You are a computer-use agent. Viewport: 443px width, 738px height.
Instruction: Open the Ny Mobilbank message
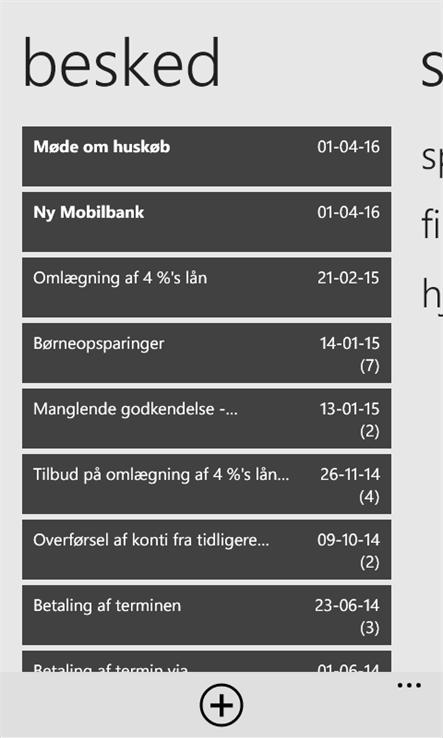(x=206, y=222)
